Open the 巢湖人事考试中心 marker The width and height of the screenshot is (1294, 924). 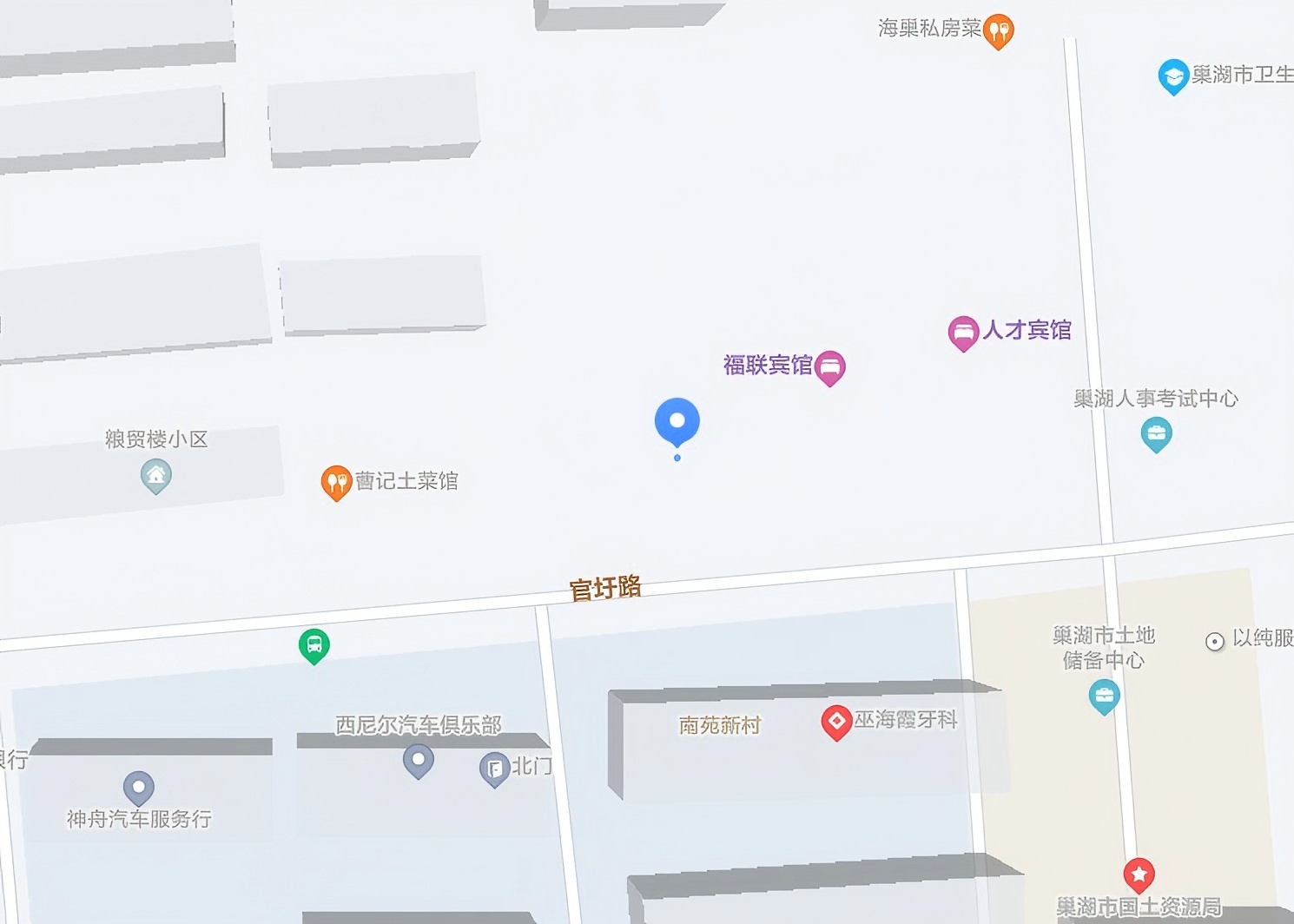[x=1156, y=433]
